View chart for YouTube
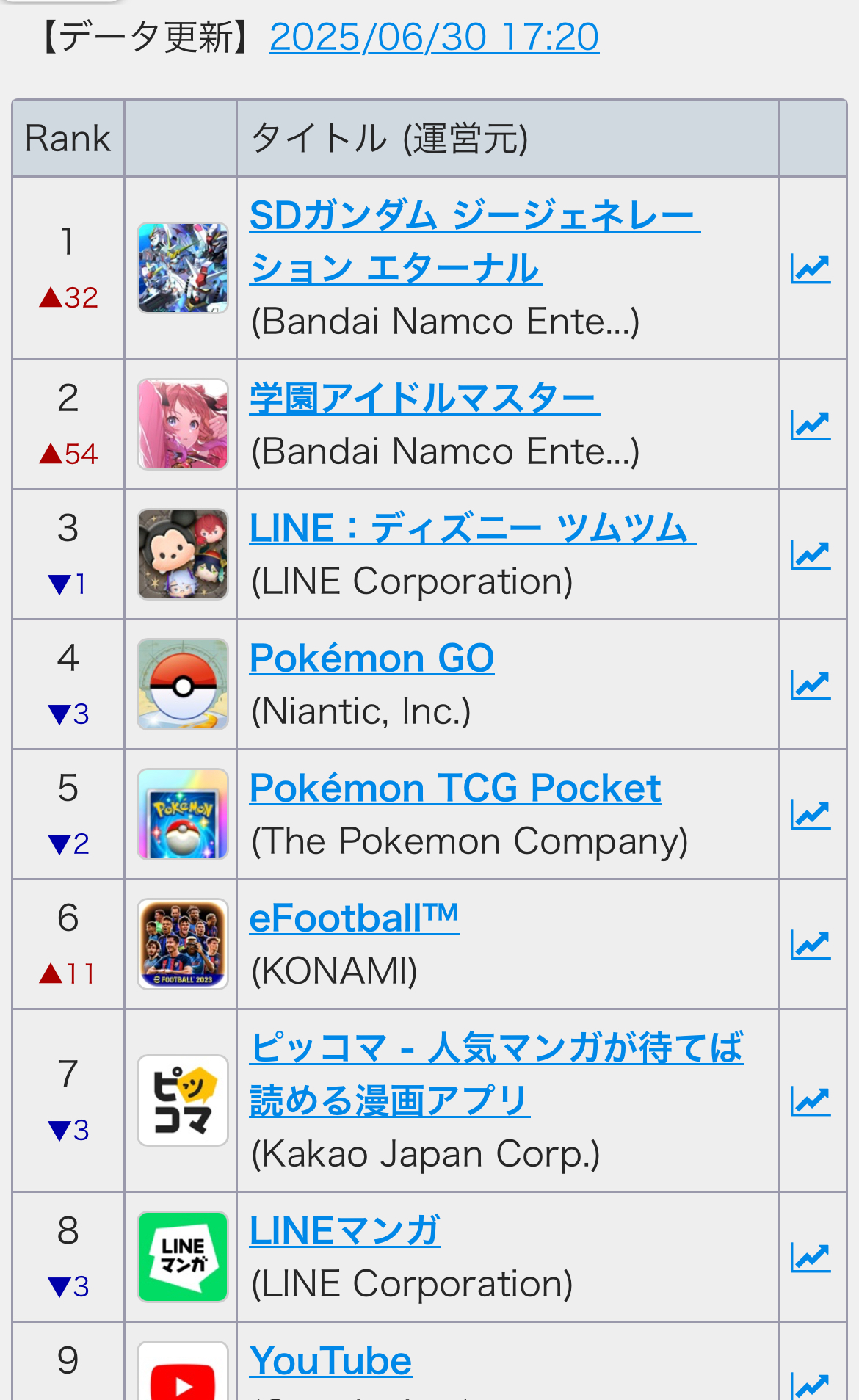The height and width of the screenshot is (1400, 859). coord(811,1386)
